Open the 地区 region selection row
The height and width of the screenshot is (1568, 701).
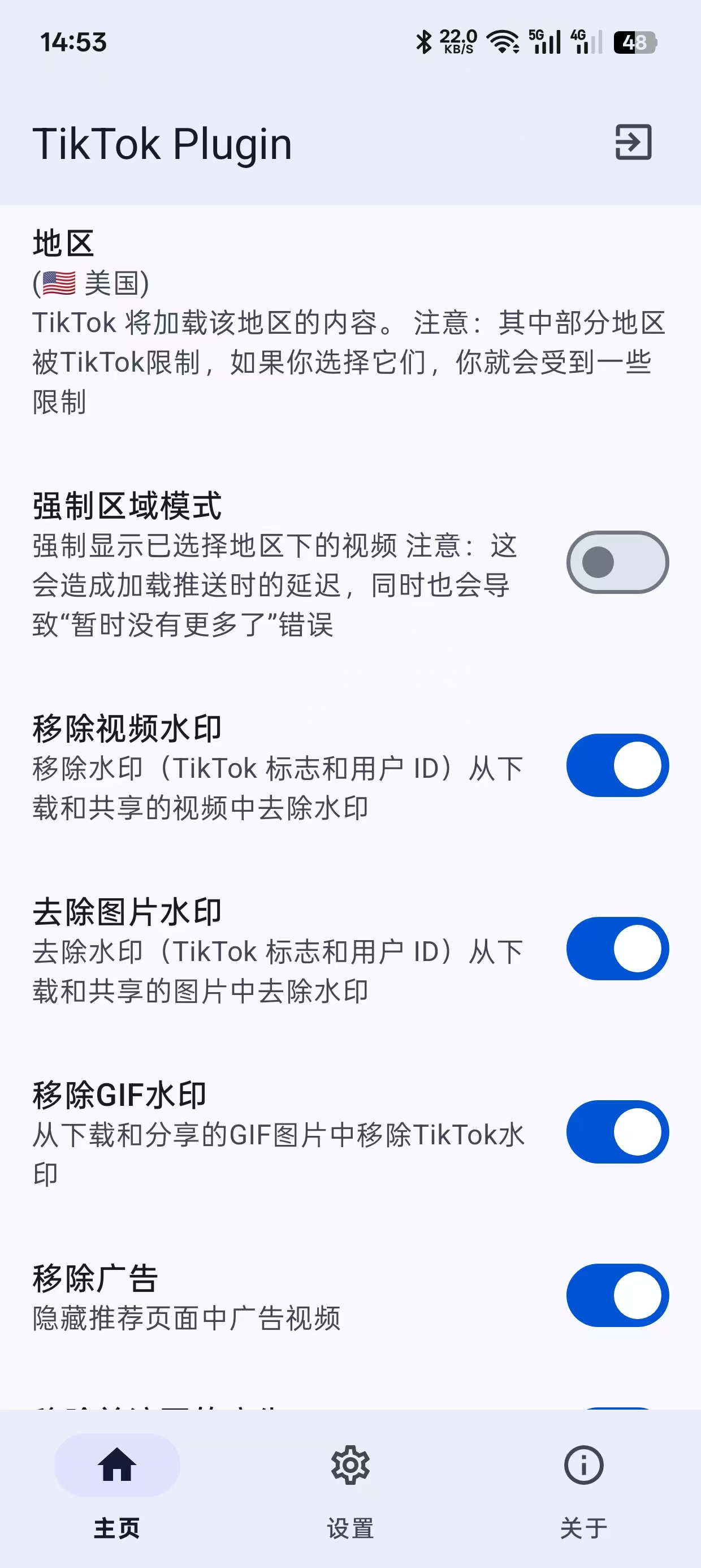tap(349, 321)
